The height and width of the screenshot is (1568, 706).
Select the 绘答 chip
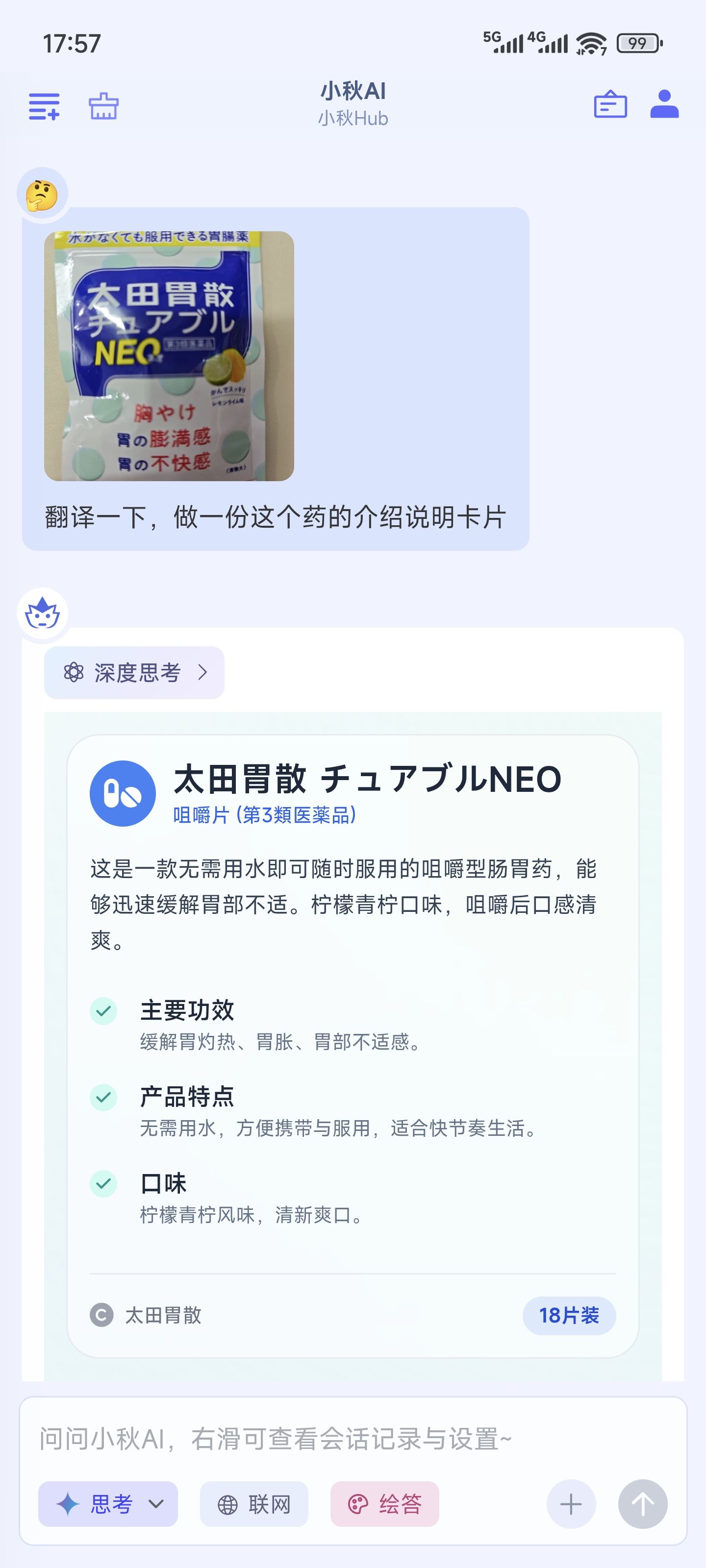coord(384,1504)
